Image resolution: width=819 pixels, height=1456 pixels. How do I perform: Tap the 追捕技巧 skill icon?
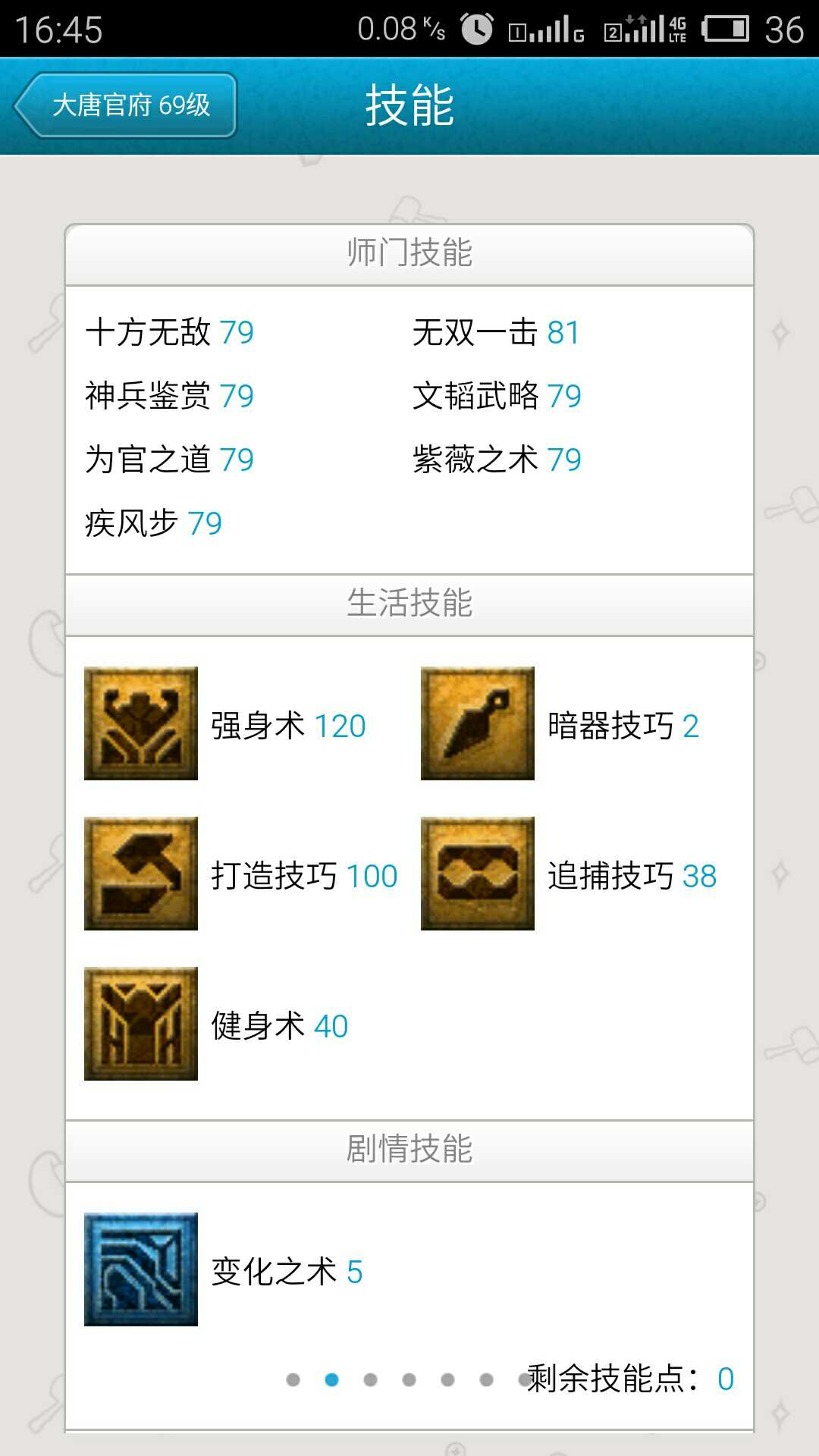pos(478,874)
